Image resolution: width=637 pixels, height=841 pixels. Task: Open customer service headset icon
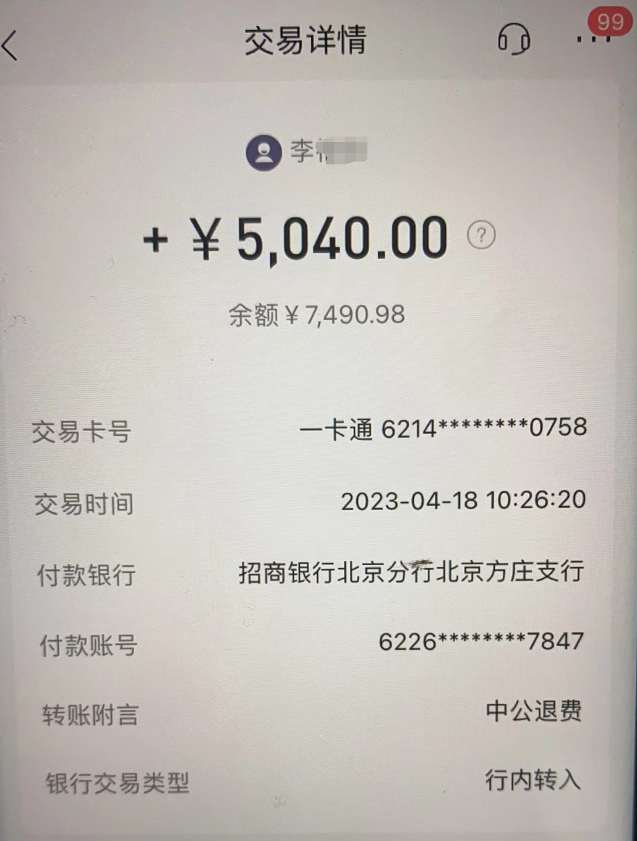tap(513, 40)
